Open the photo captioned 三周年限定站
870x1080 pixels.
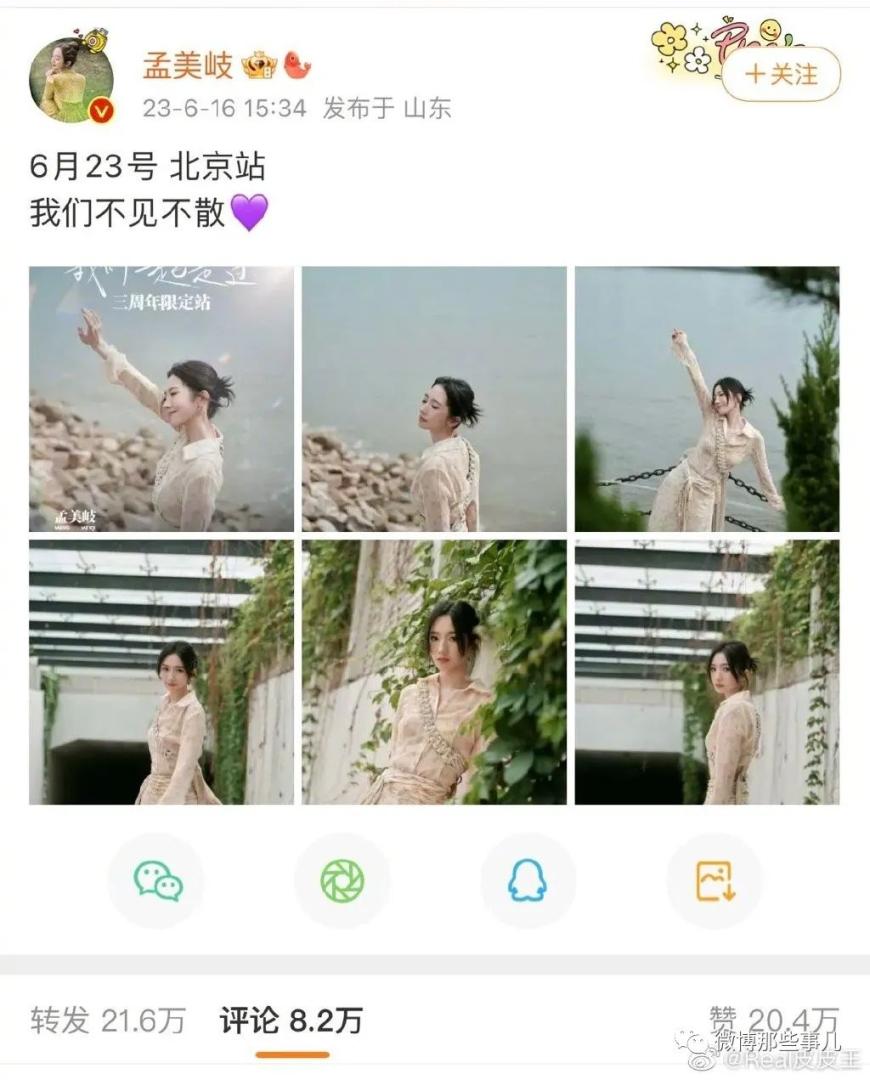pos(161,398)
